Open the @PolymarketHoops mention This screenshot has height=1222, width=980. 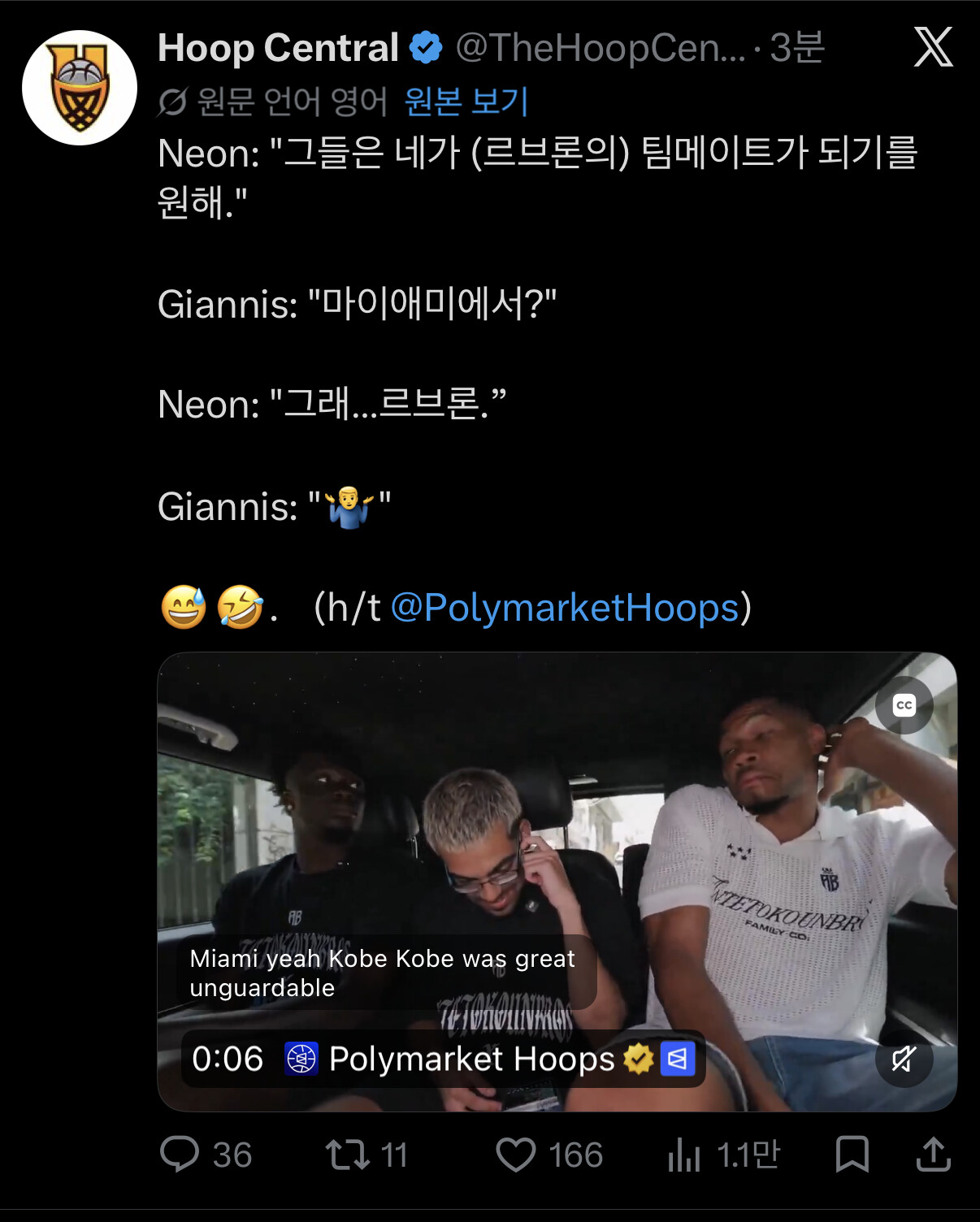[565, 607]
